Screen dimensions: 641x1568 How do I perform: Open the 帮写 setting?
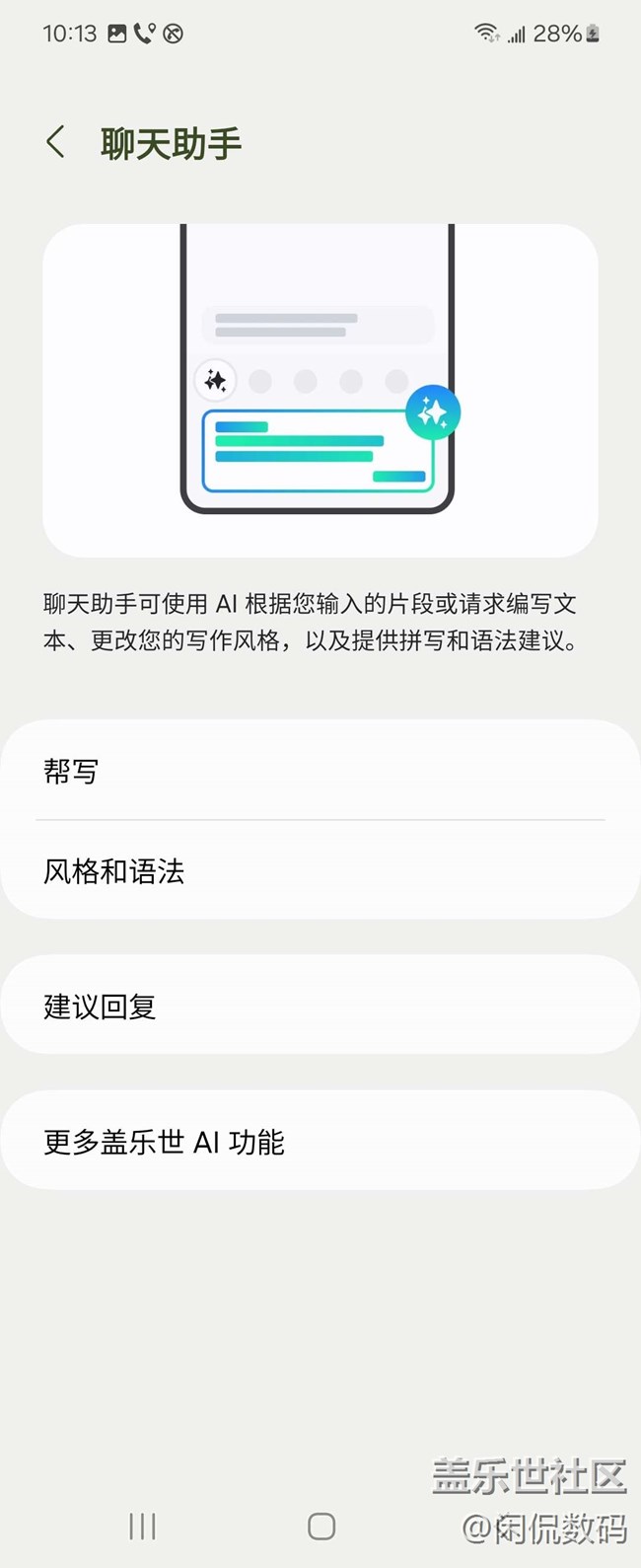click(x=320, y=771)
